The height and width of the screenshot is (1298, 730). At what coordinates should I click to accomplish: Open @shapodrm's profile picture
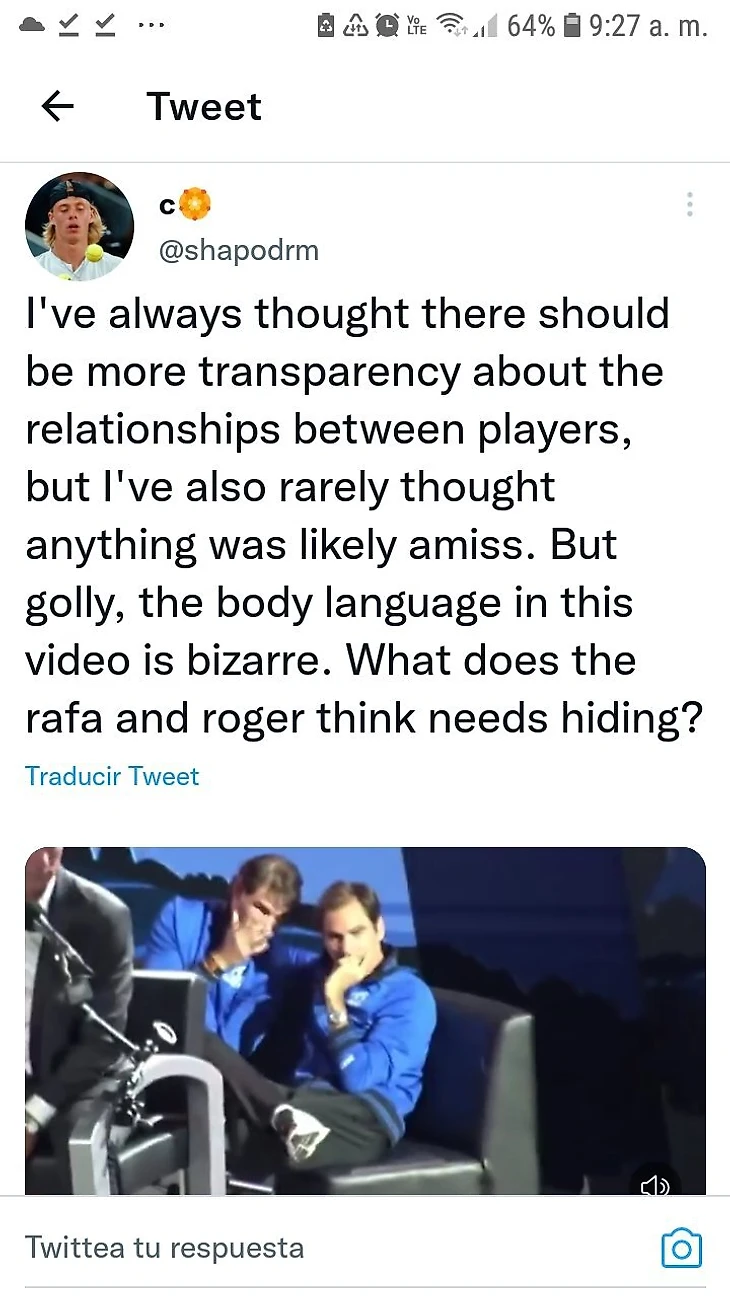(x=79, y=226)
